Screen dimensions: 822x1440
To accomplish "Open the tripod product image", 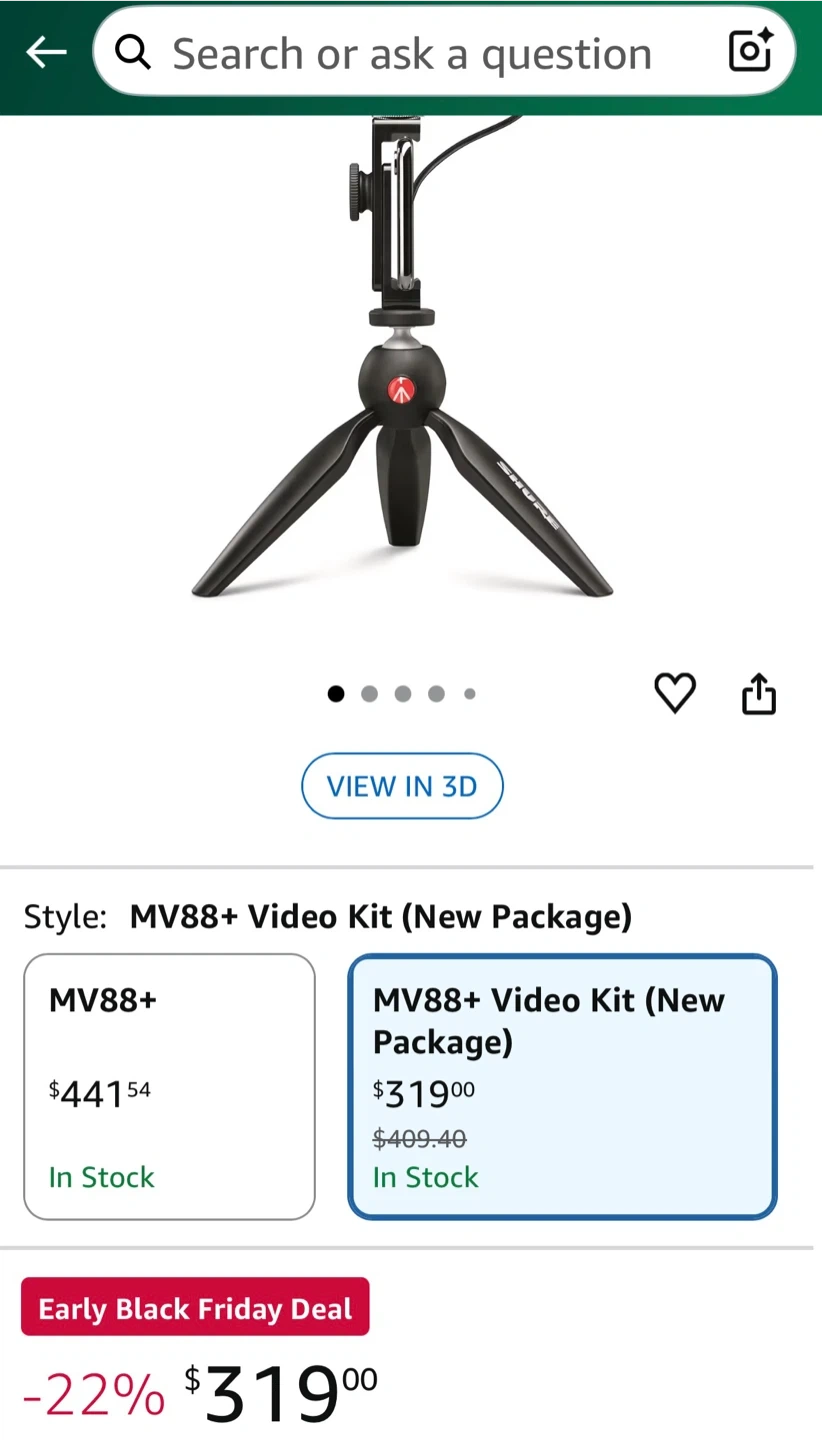I will [x=402, y=380].
